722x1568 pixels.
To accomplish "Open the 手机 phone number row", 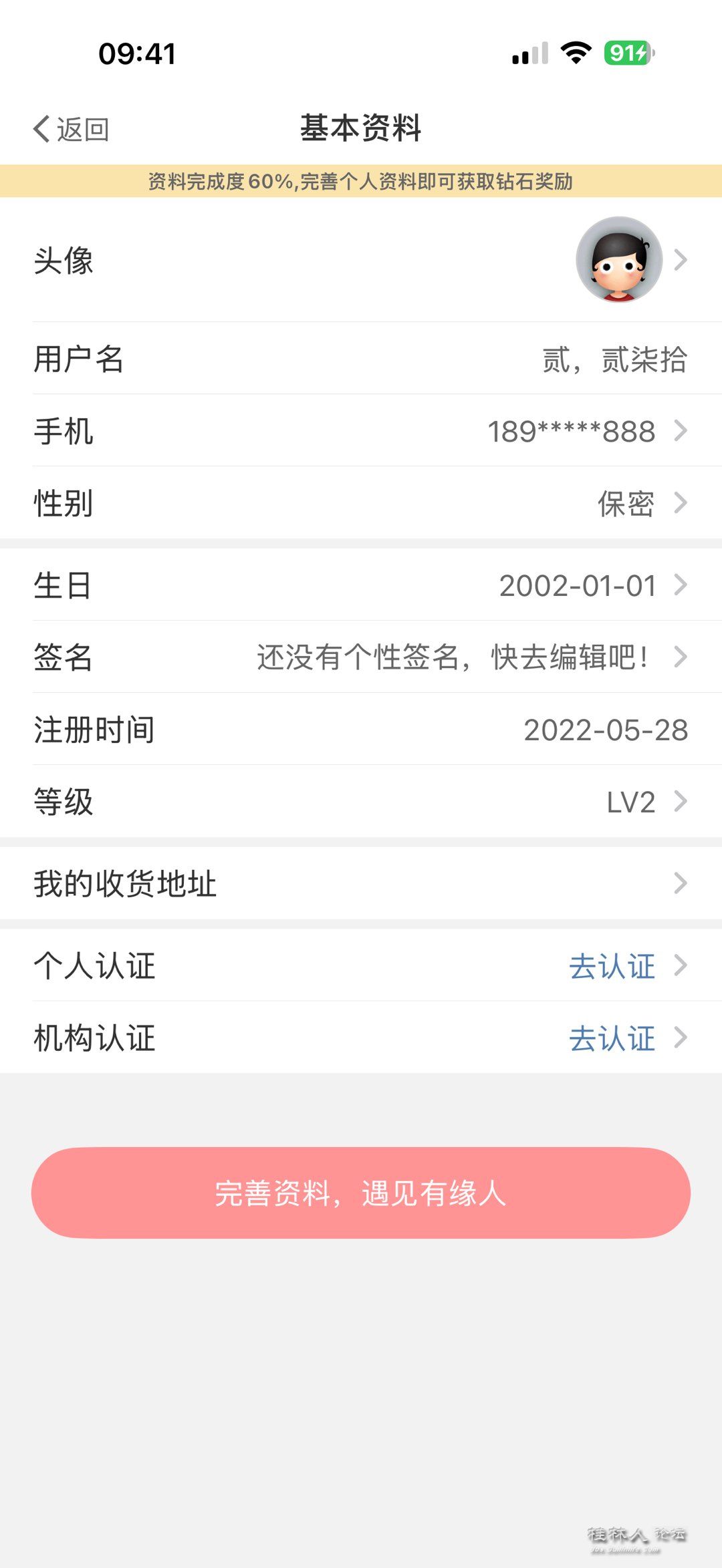I will (361, 431).
